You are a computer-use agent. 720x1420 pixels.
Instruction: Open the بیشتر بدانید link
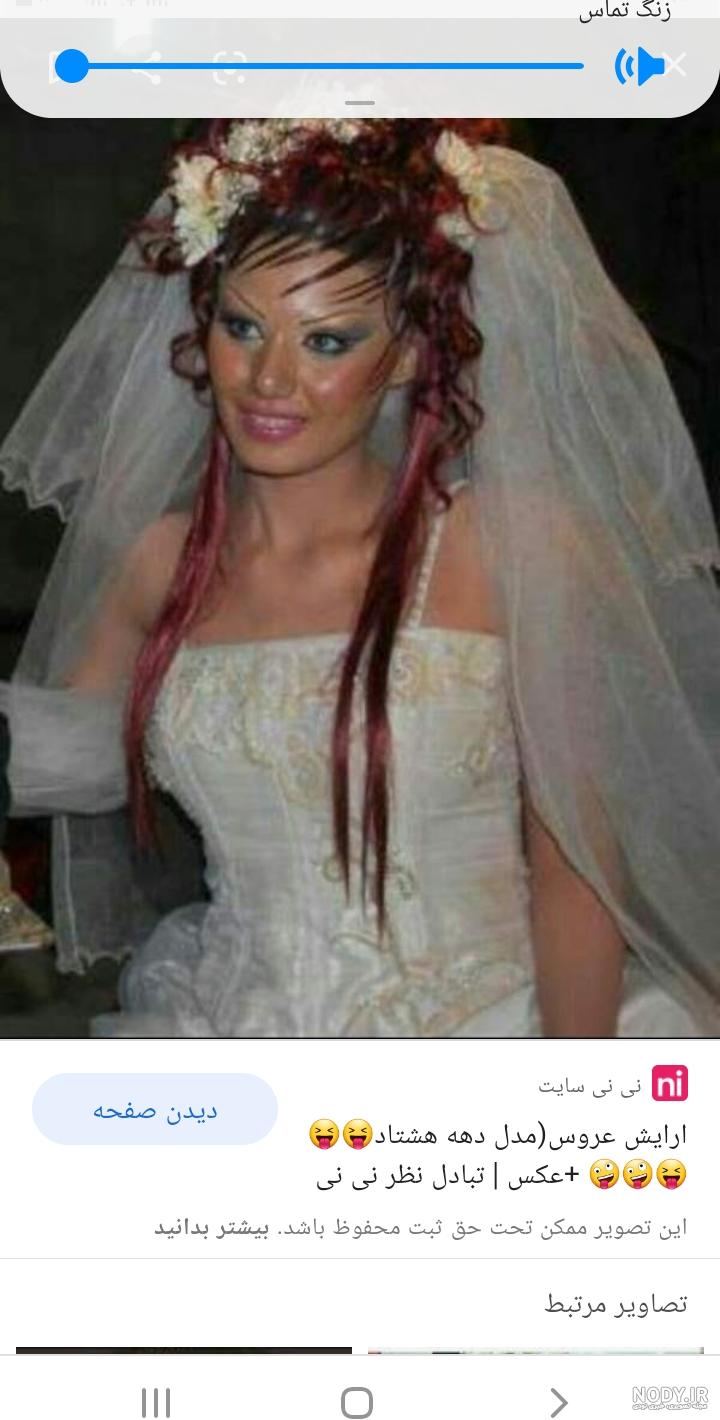pos(212,1227)
